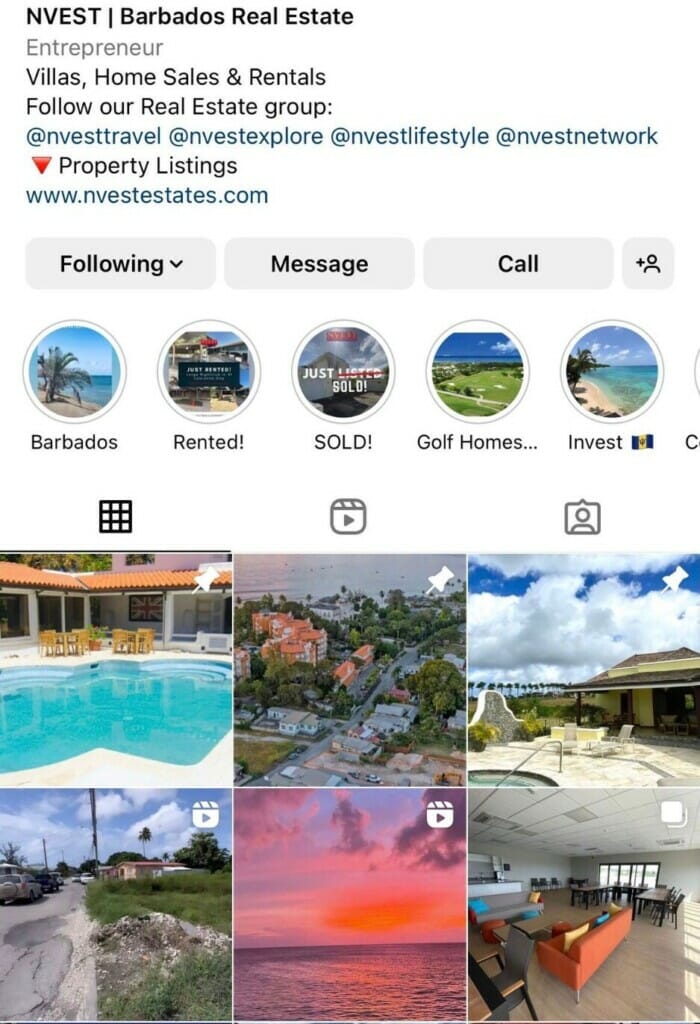Image resolution: width=700 pixels, height=1024 pixels.
Task: Switch to the posts grid tab
Action: 116,516
